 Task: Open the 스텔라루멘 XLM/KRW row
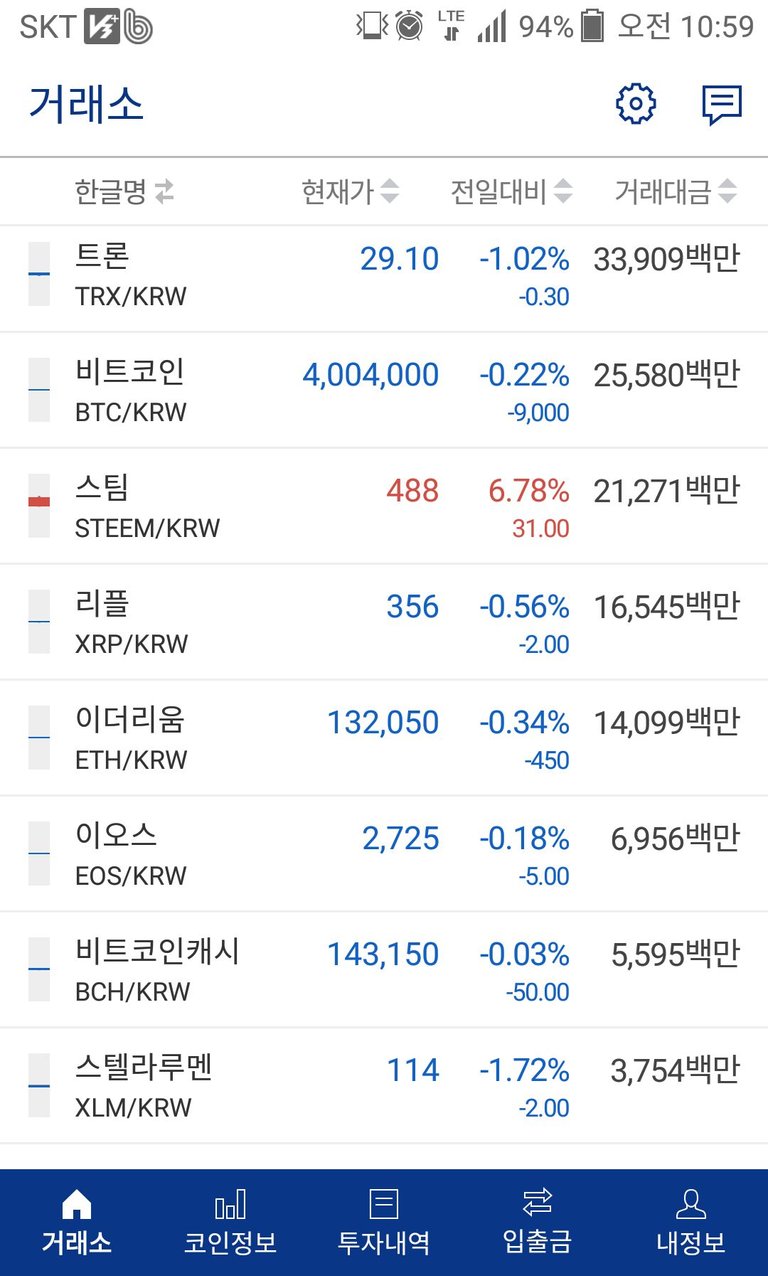[384, 1084]
